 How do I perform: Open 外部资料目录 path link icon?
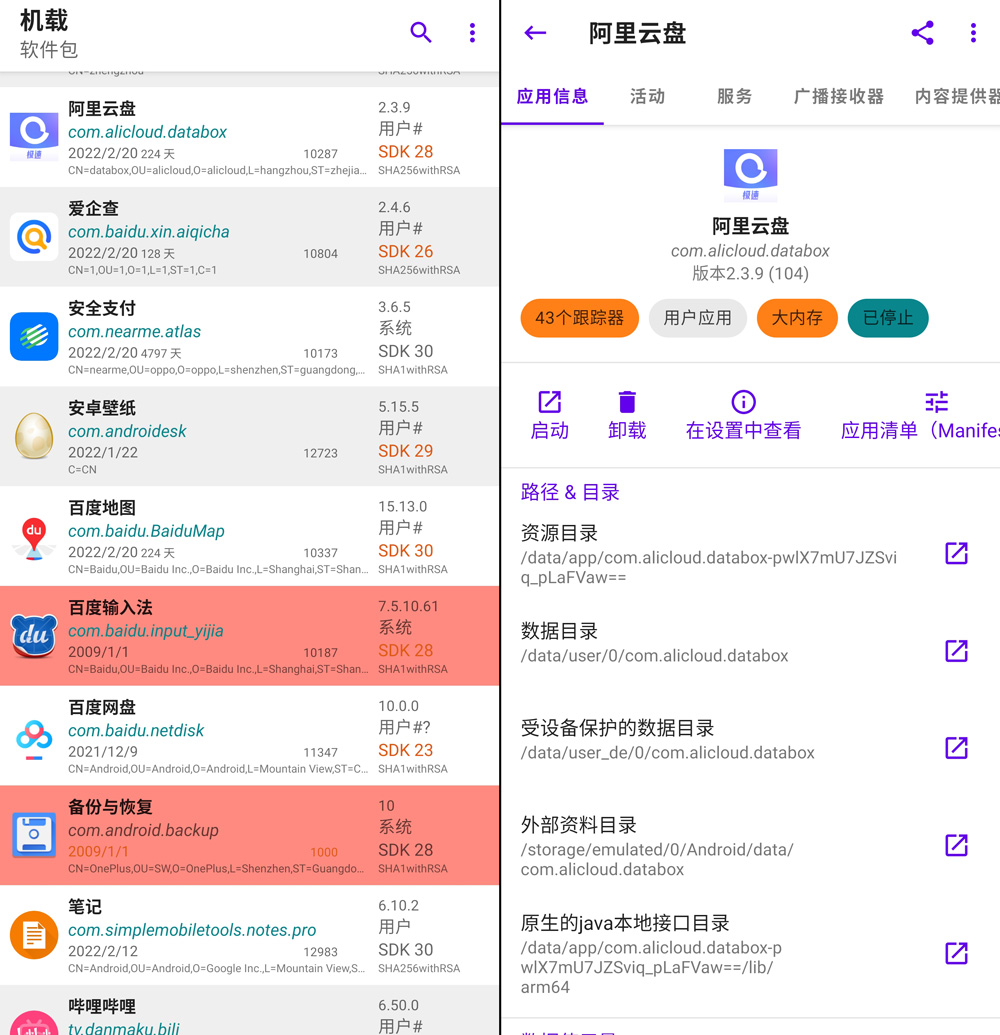[956, 845]
